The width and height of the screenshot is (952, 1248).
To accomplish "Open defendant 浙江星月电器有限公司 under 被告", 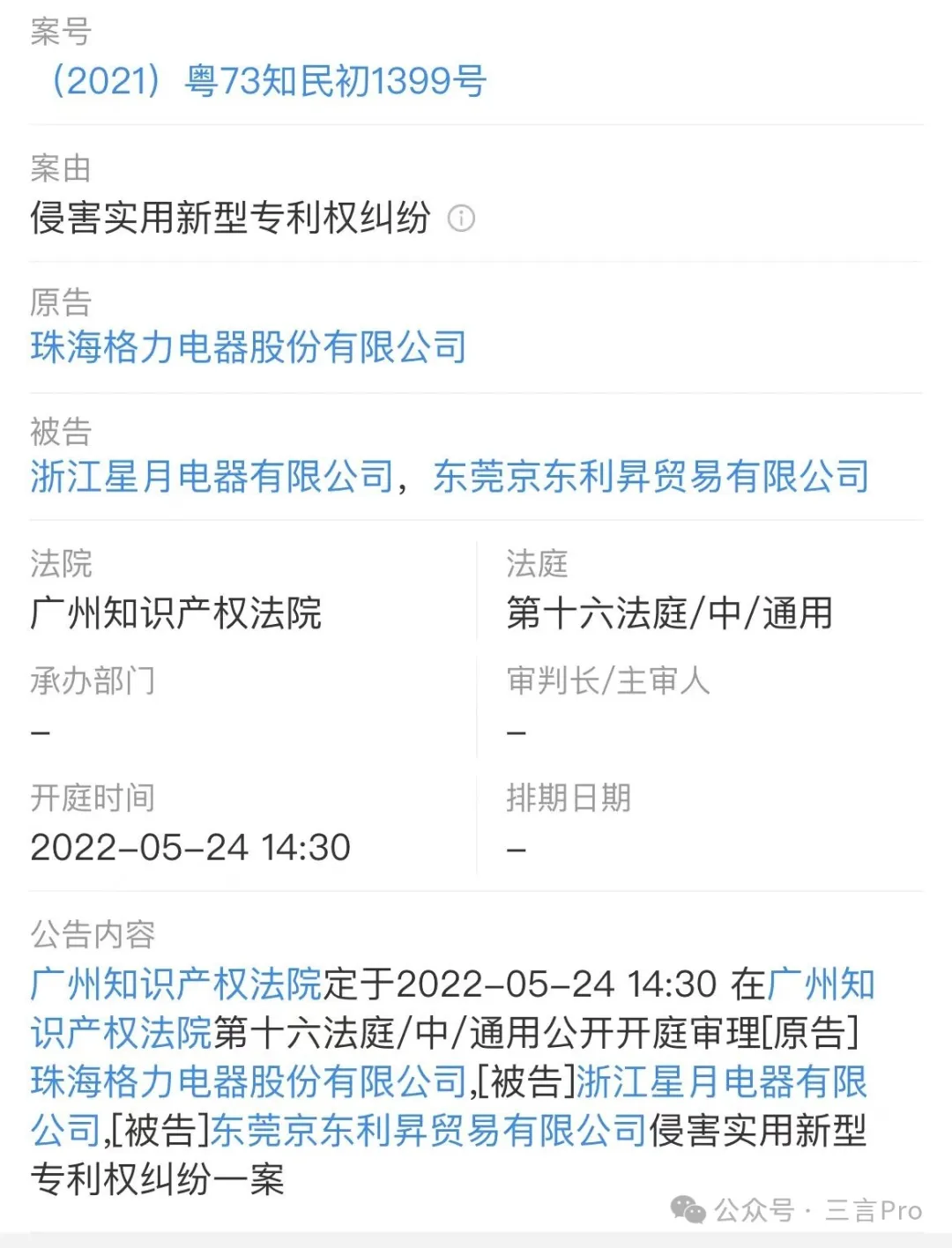I will click(212, 477).
